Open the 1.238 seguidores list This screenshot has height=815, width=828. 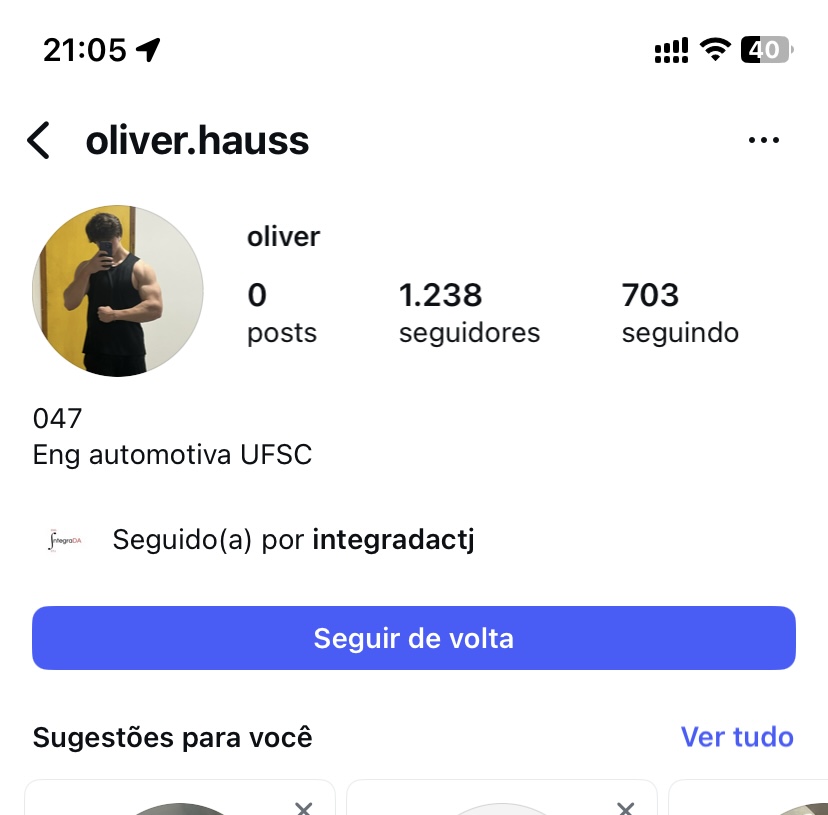(469, 312)
